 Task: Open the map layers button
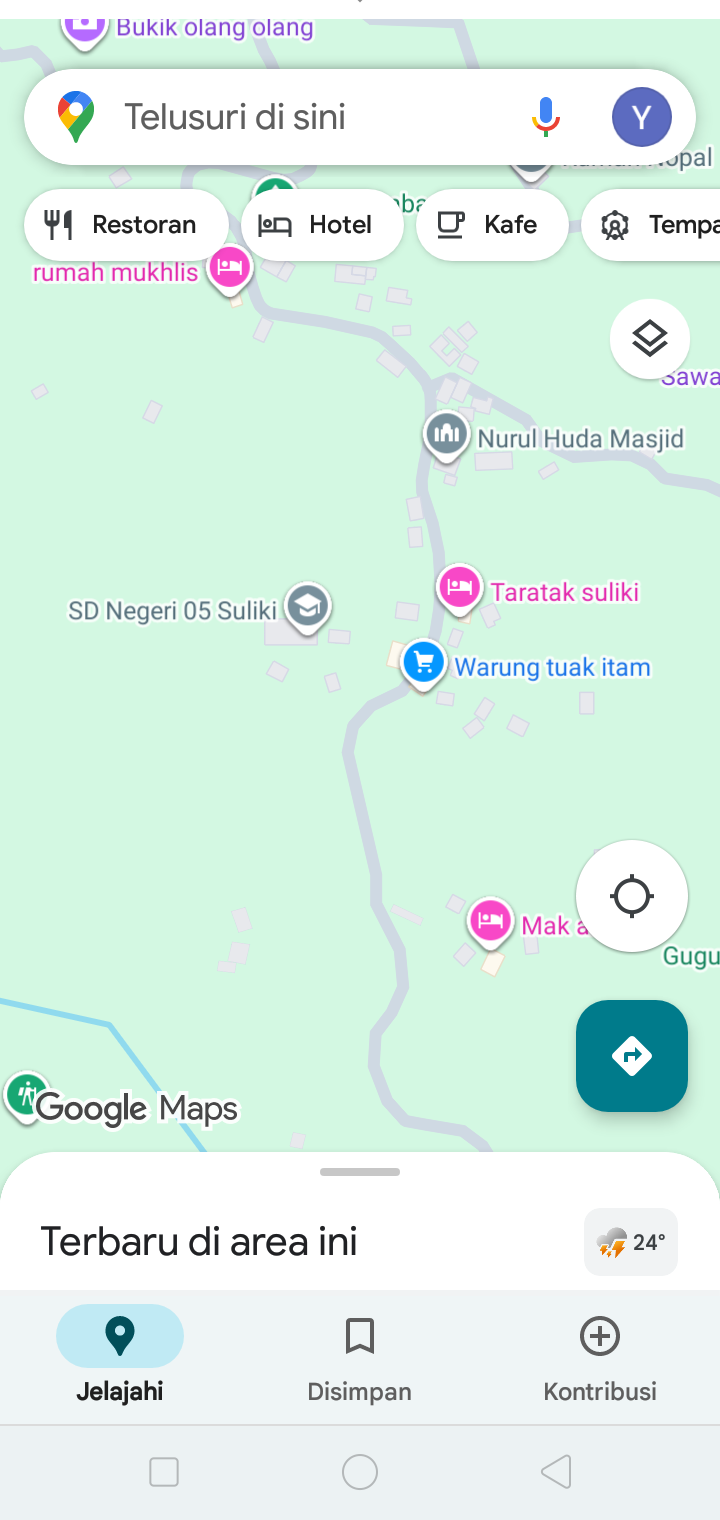click(x=650, y=339)
